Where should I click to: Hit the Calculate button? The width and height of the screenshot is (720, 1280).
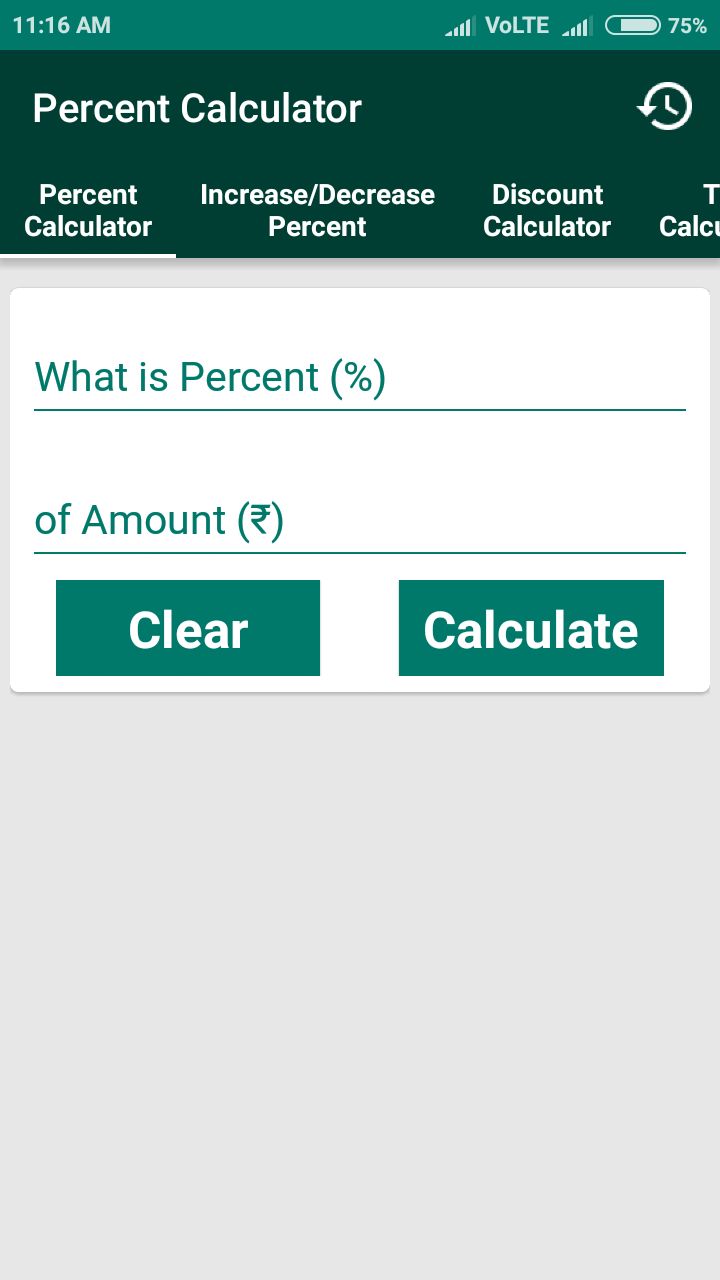531,629
